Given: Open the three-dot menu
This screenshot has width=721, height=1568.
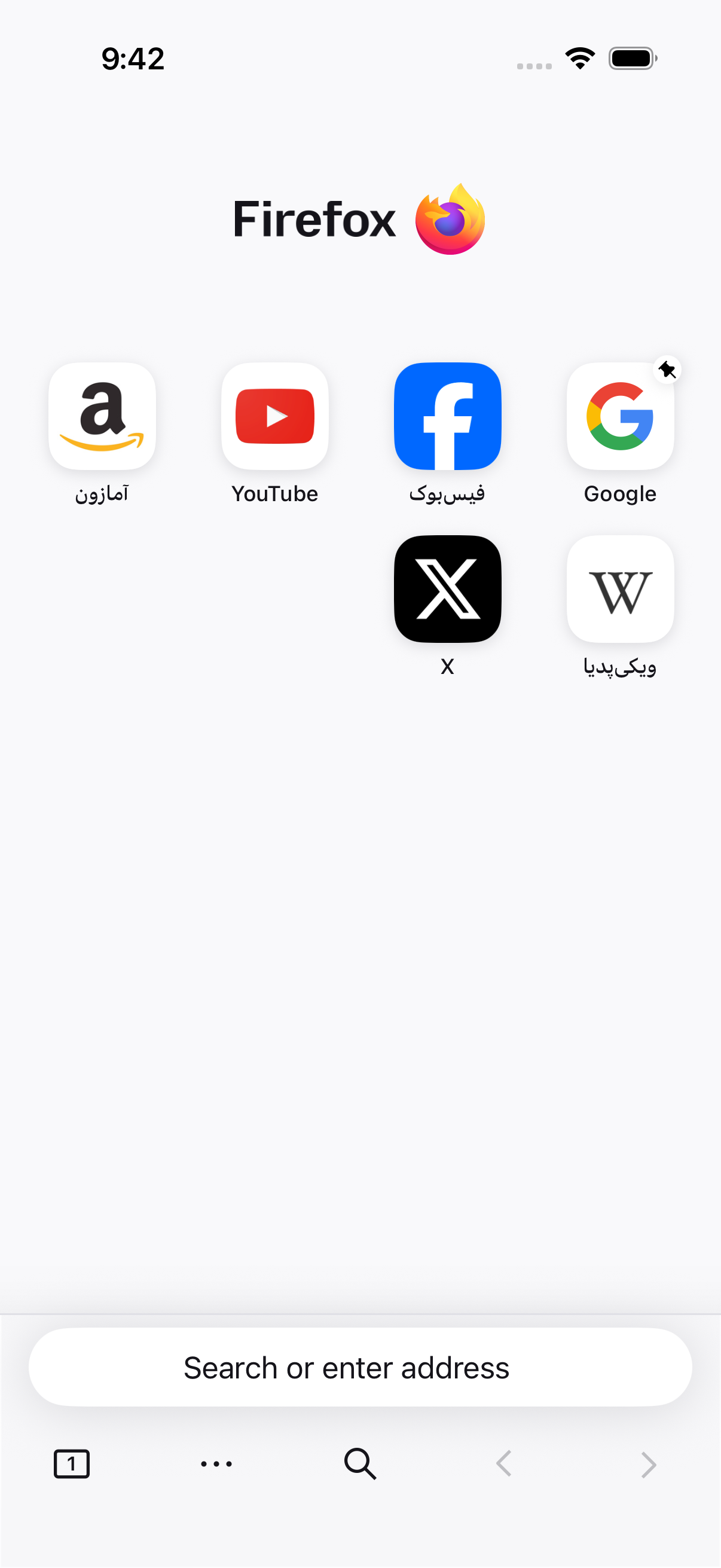Looking at the screenshot, I should click(216, 1464).
